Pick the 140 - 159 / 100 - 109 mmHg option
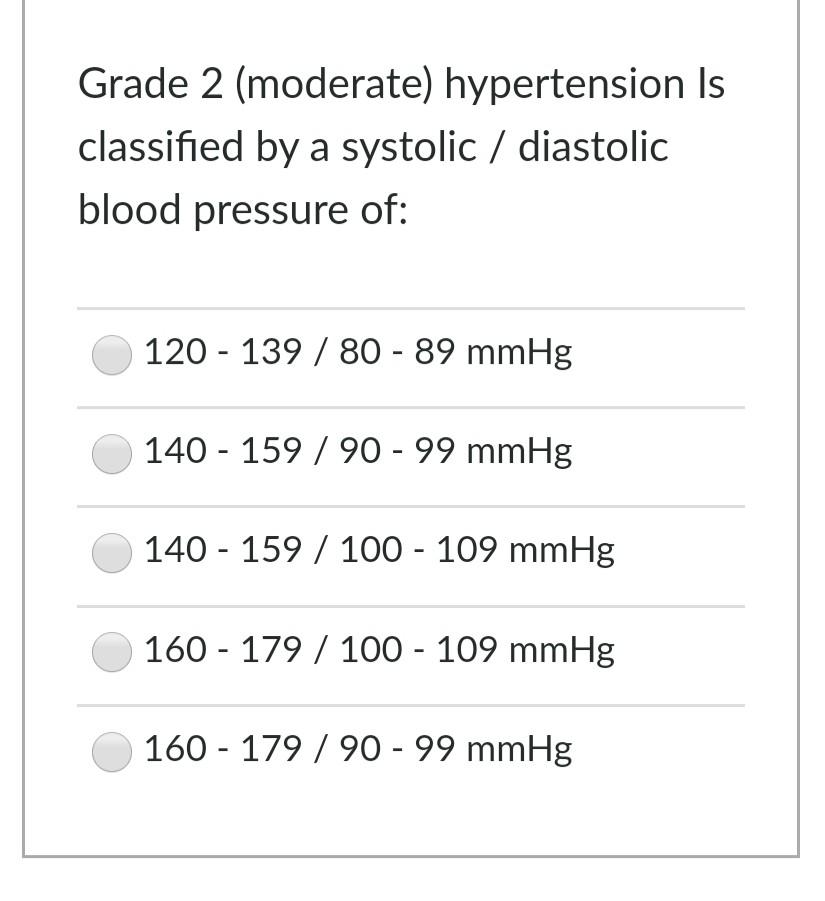 point(112,552)
